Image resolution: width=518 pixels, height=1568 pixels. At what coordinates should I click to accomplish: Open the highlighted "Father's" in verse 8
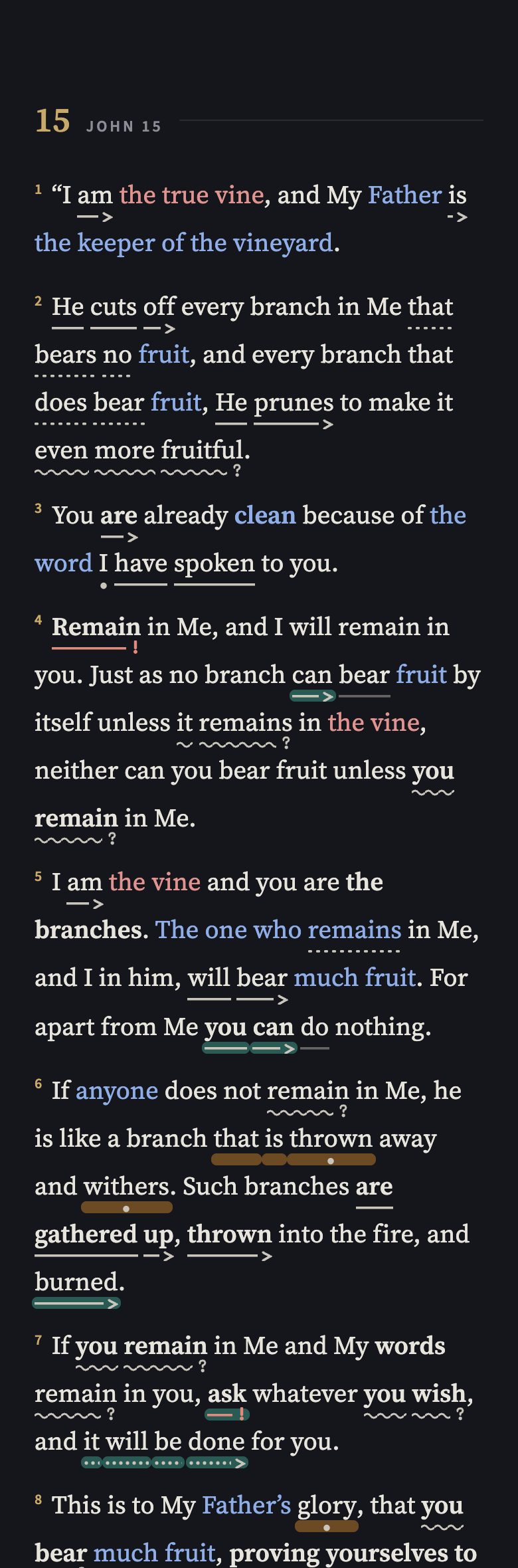point(246,1506)
